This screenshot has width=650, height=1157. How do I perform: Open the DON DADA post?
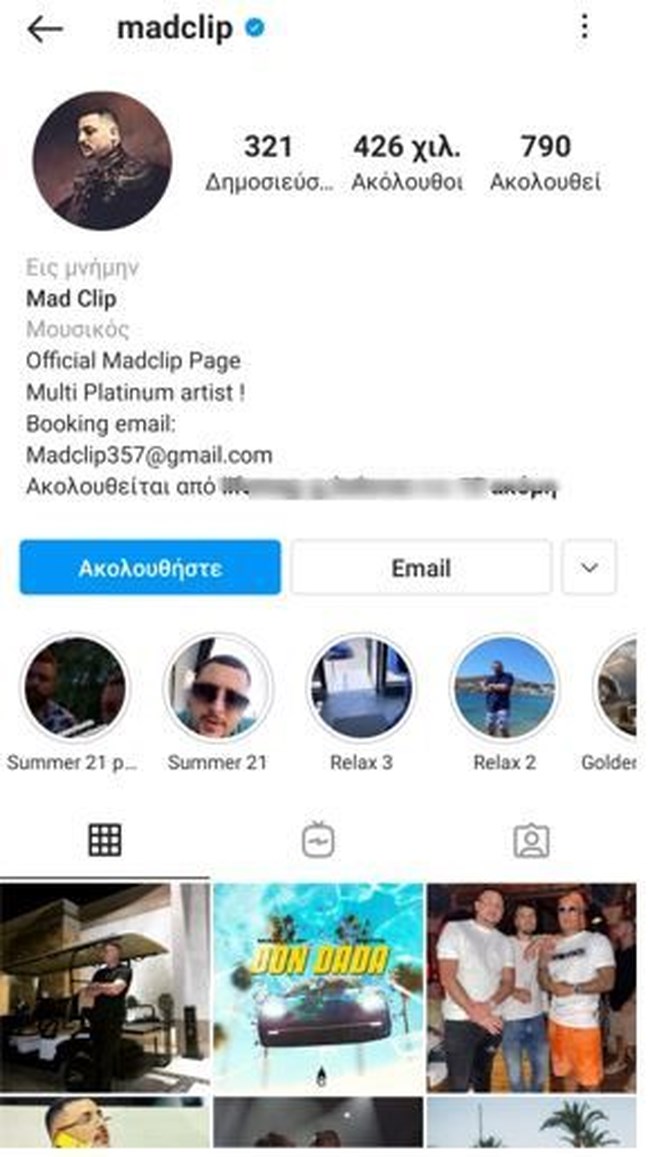pos(318,986)
